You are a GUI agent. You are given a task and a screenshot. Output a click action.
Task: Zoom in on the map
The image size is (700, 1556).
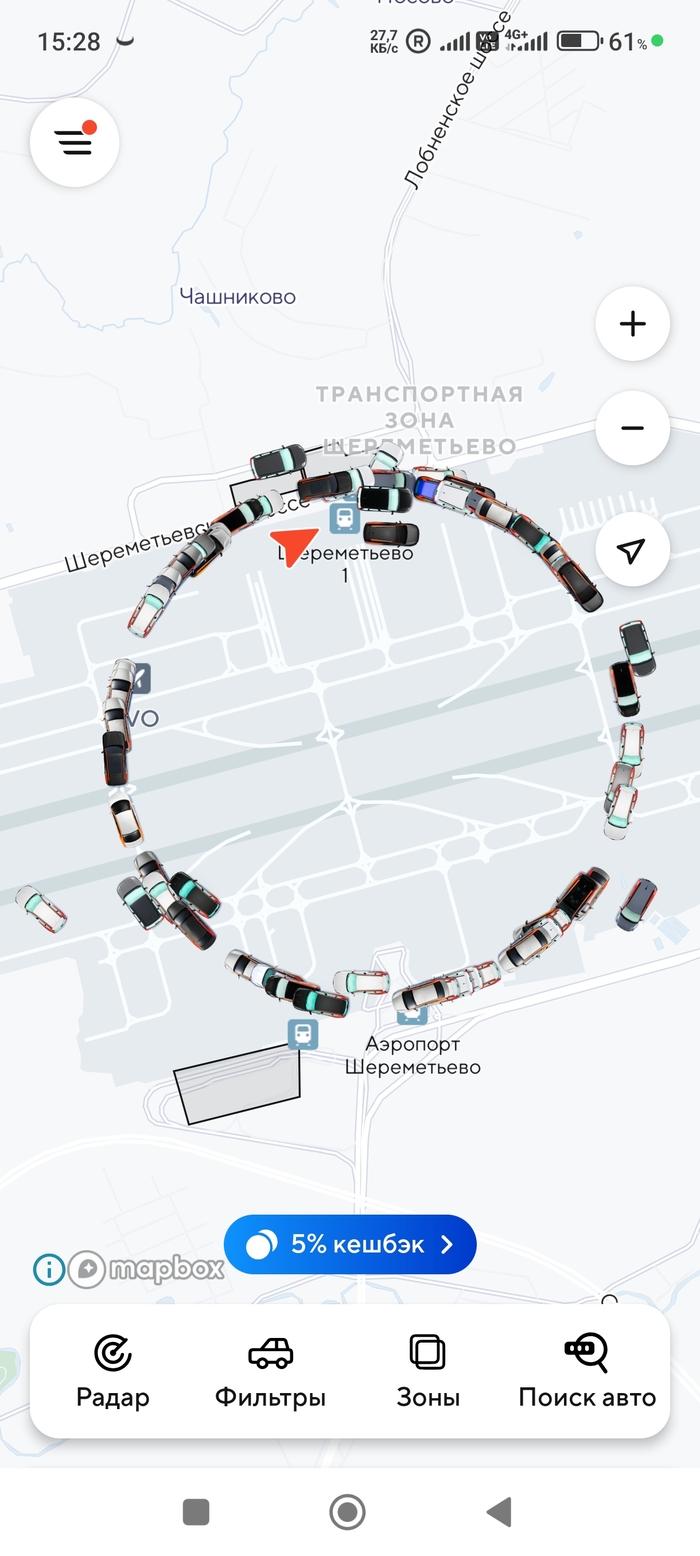(632, 324)
